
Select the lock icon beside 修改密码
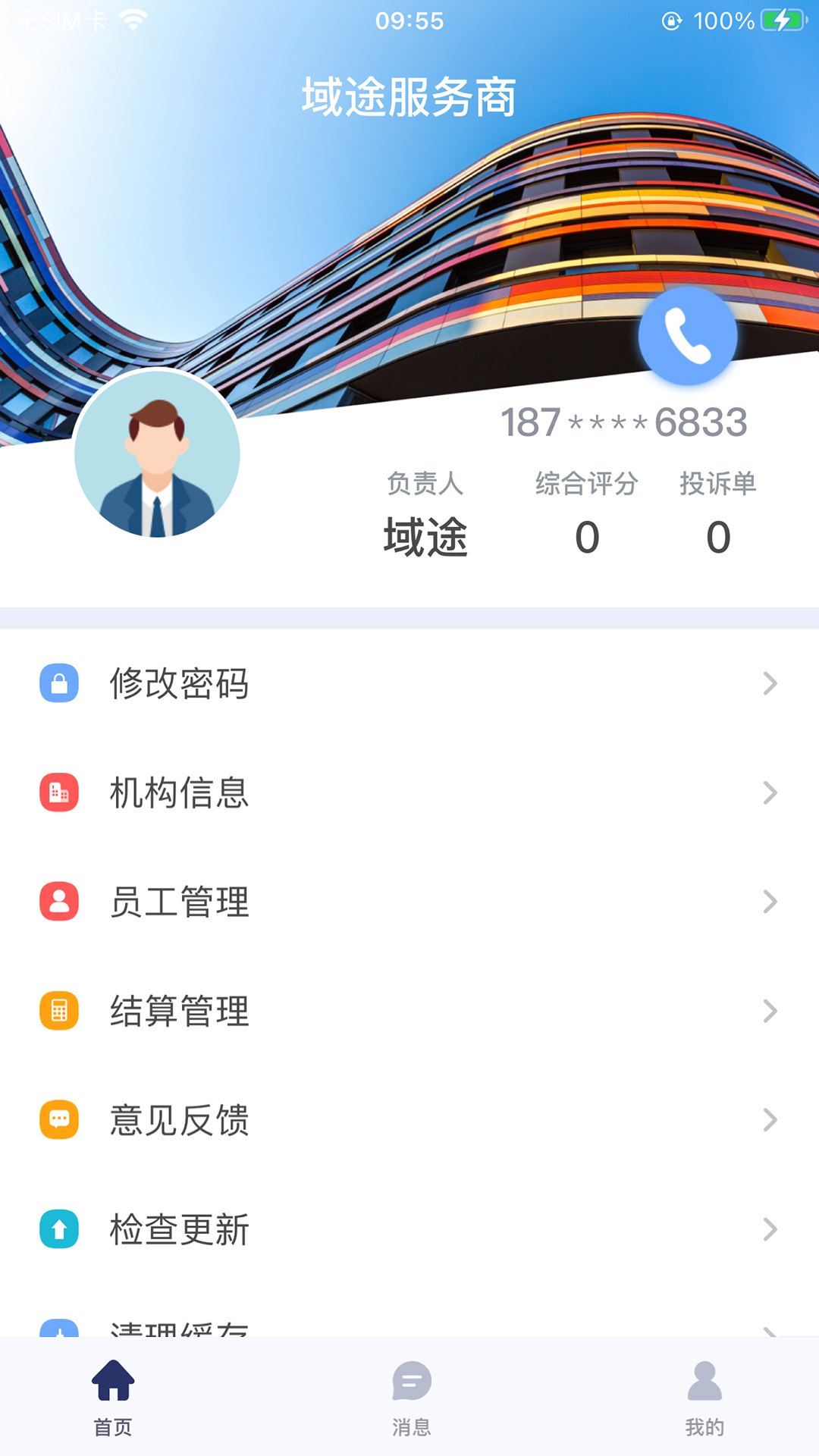[x=58, y=683]
